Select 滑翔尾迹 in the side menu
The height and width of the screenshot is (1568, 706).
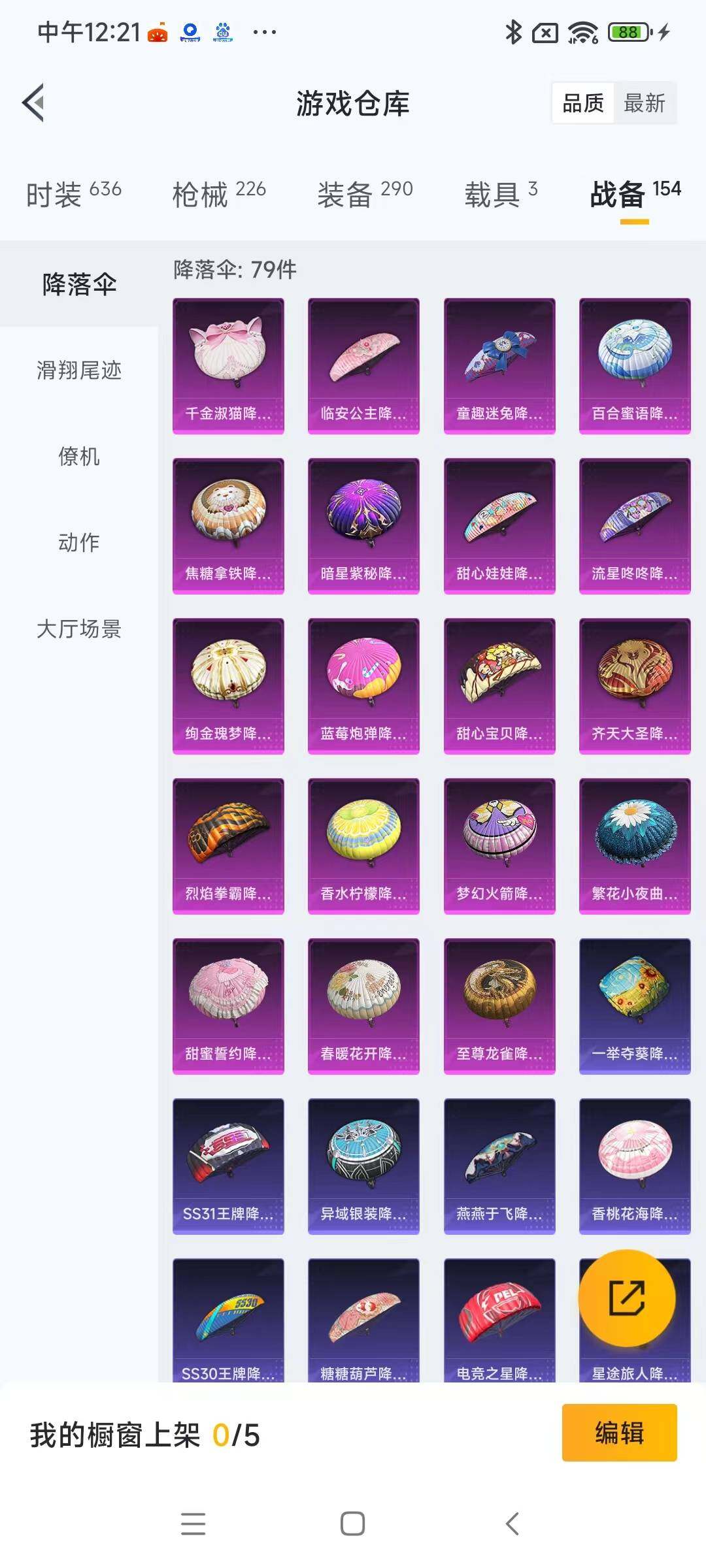coord(79,370)
